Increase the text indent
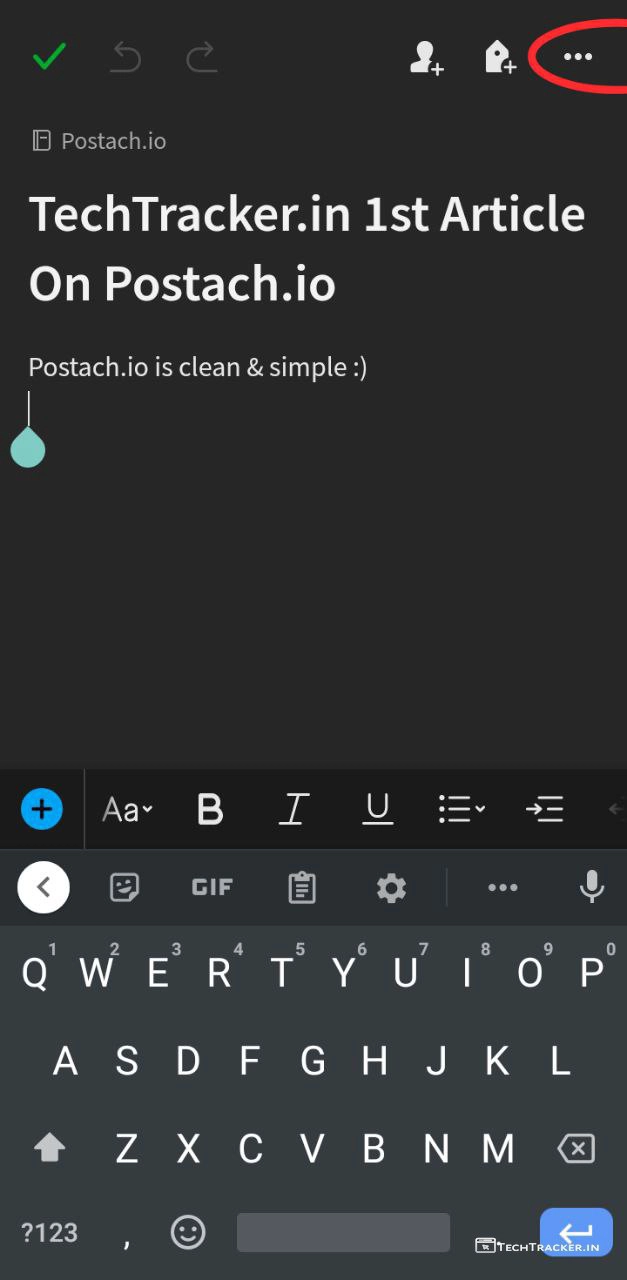The height and width of the screenshot is (1280, 627). (x=545, y=810)
